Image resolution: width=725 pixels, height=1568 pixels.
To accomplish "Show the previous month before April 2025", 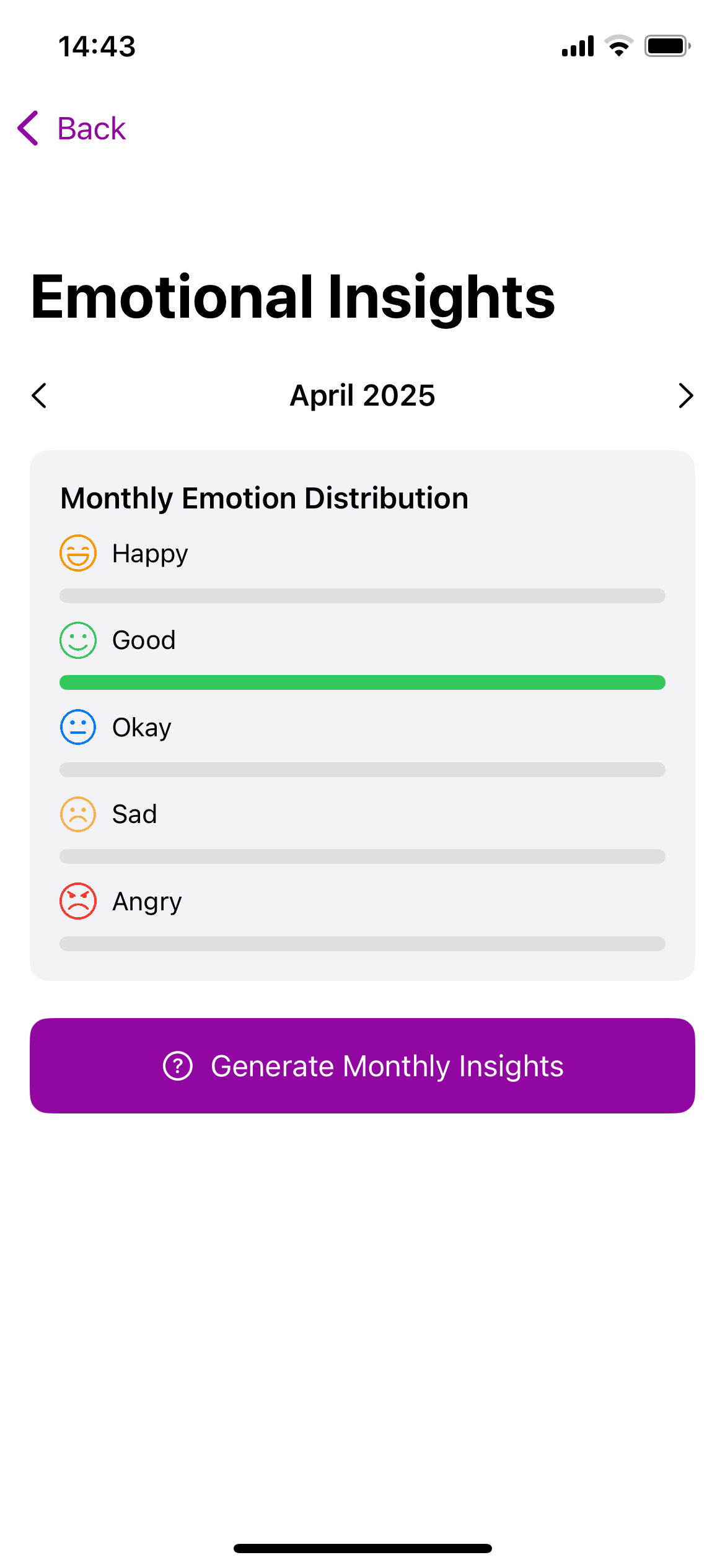I will (40, 396).
